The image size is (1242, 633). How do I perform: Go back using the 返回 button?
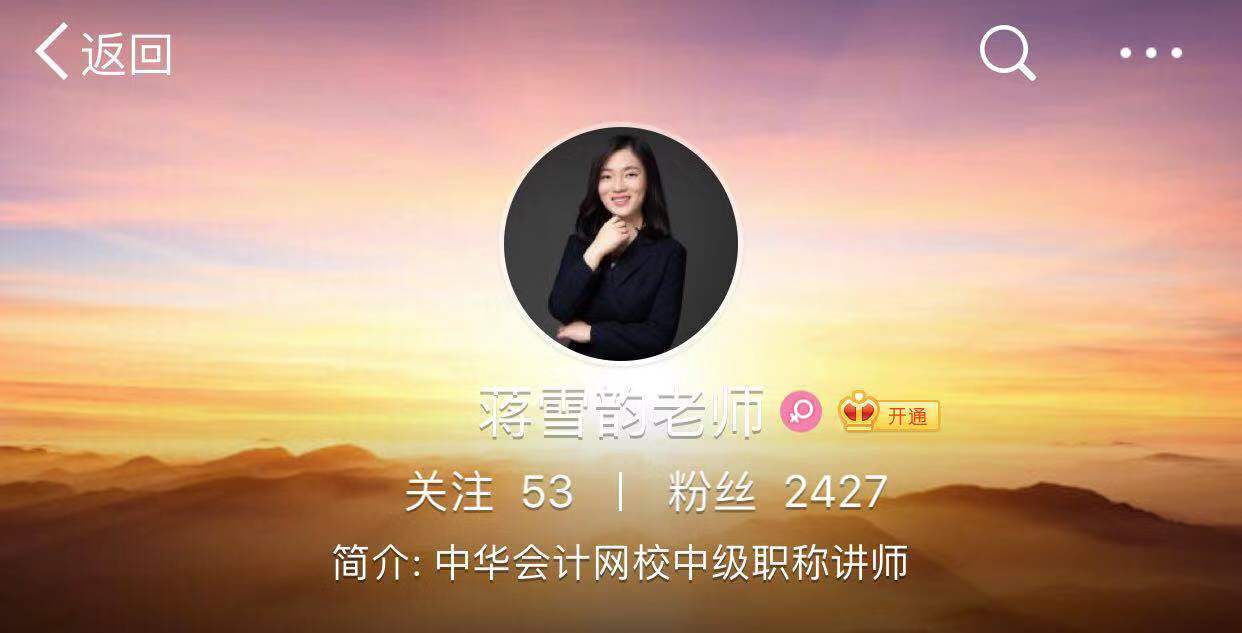point(104,53)
